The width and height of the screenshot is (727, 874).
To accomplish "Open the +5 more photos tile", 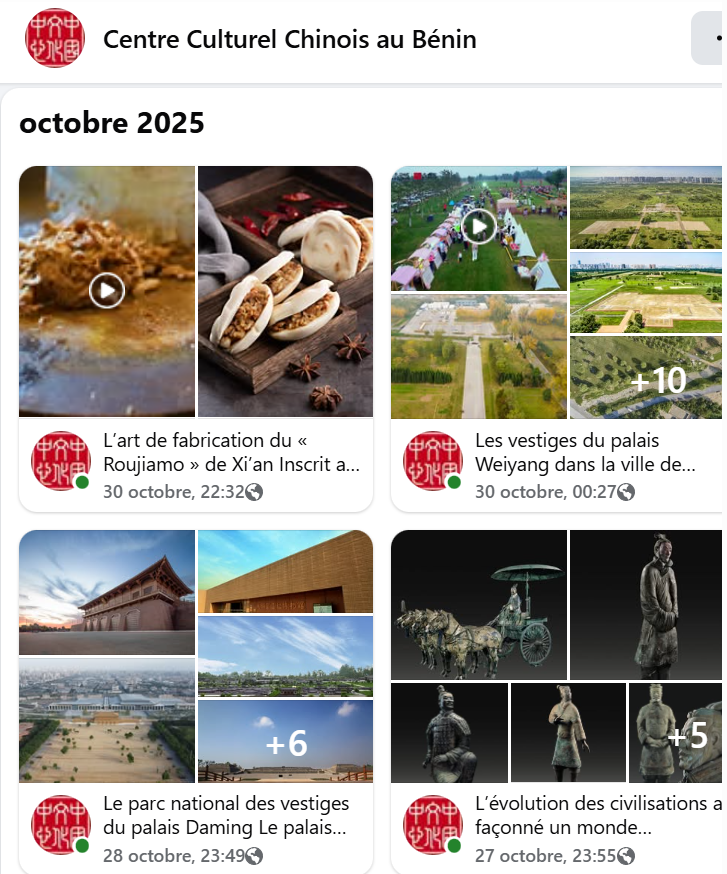I will coord(676,733).
